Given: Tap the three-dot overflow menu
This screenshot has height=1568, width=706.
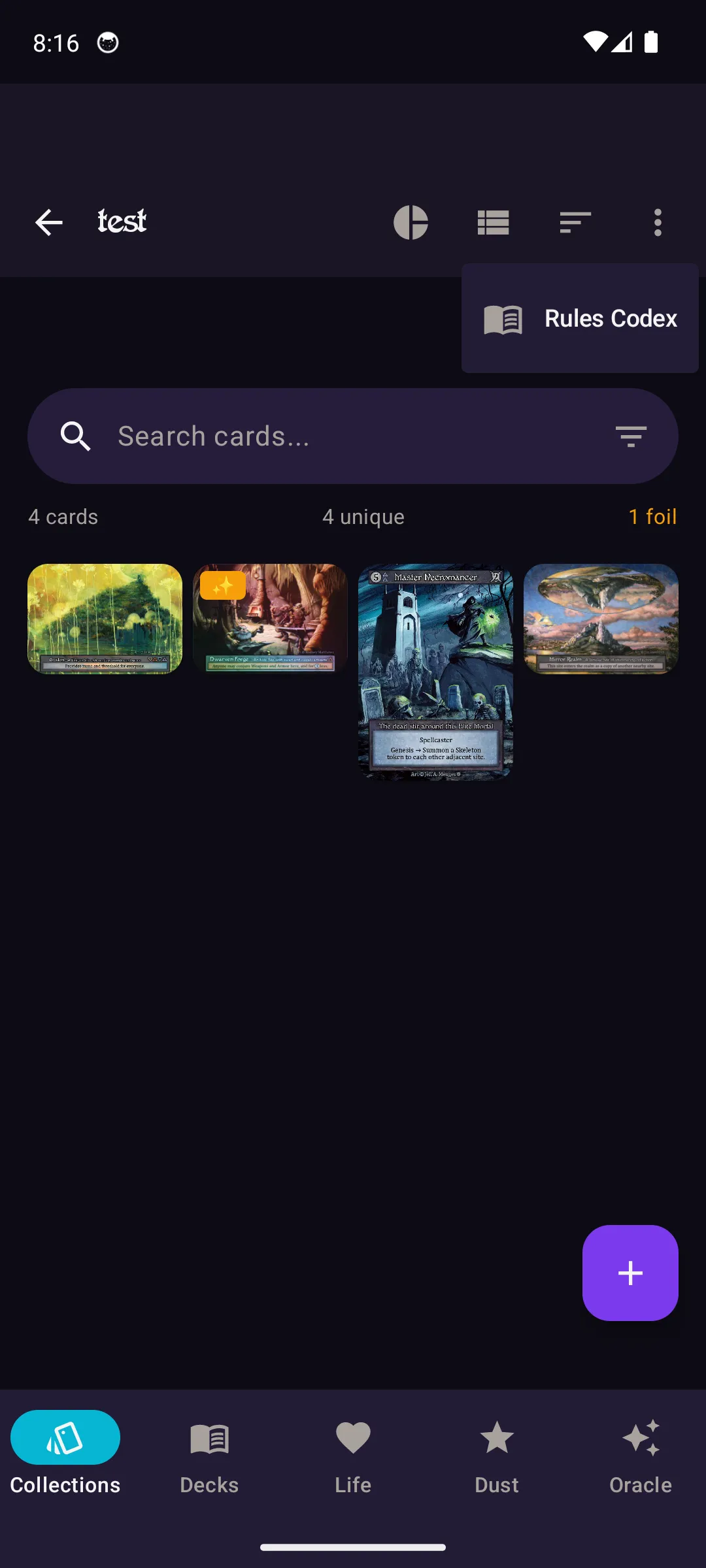Looking at the screenshot, I should click(x=658, y=223).
